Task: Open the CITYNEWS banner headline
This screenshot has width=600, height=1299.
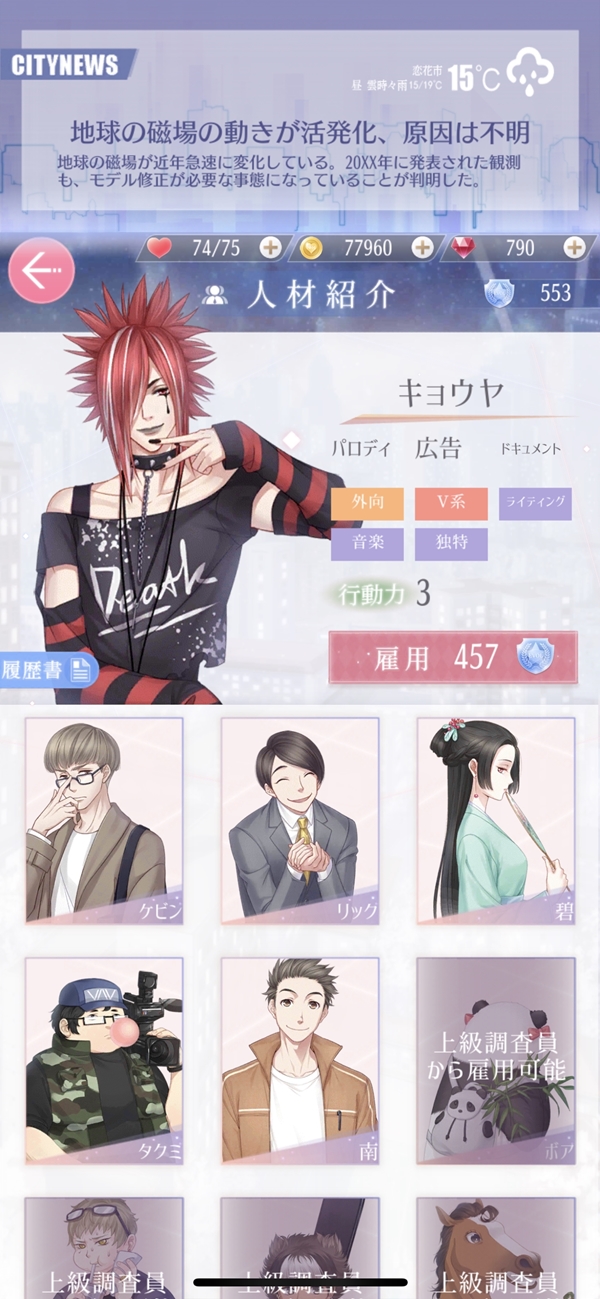Action: (x=300, y=132)
